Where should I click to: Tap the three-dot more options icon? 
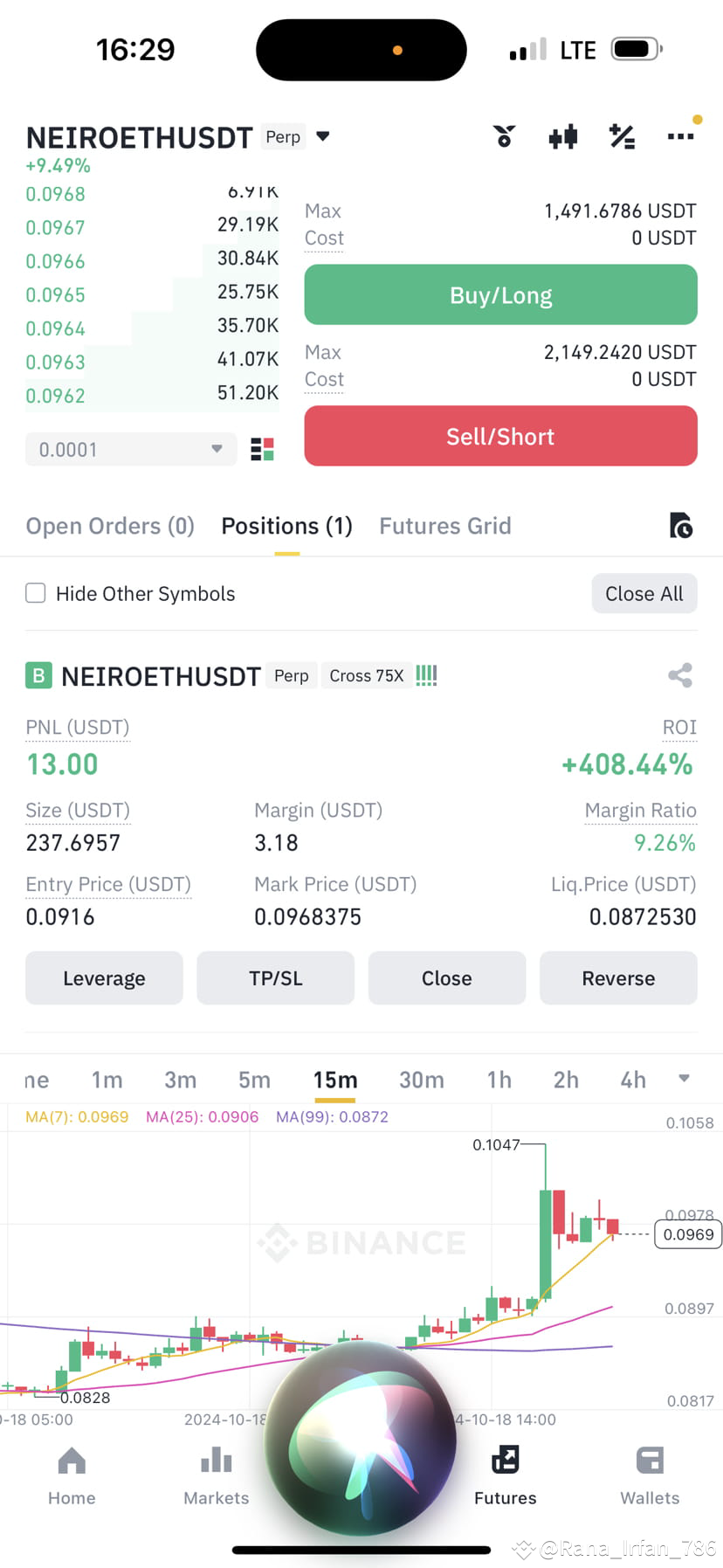680,136
